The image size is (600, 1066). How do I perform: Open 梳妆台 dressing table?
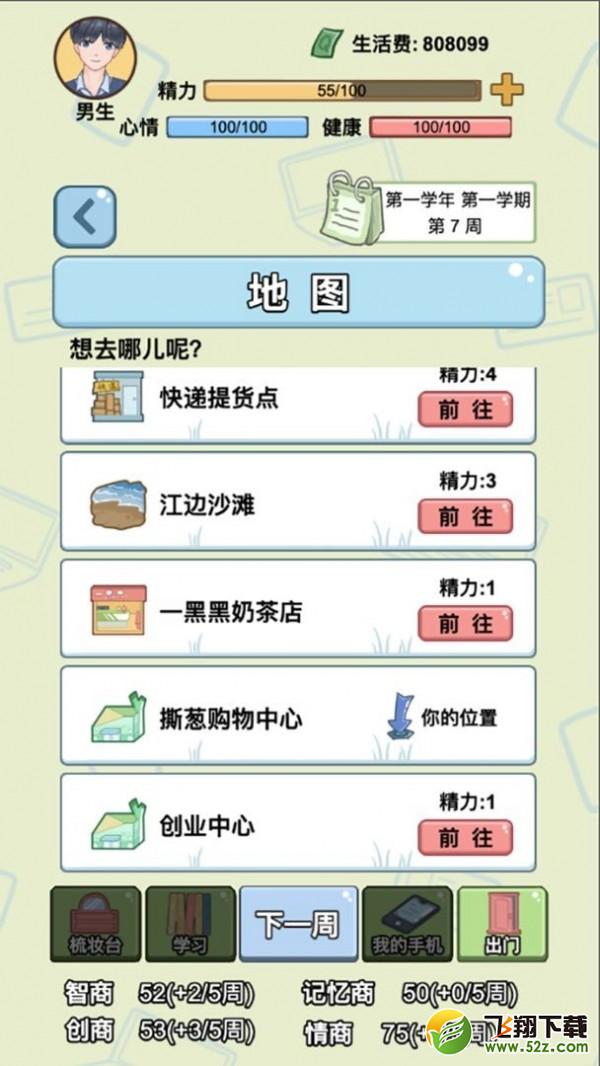[x=96, y=924]
